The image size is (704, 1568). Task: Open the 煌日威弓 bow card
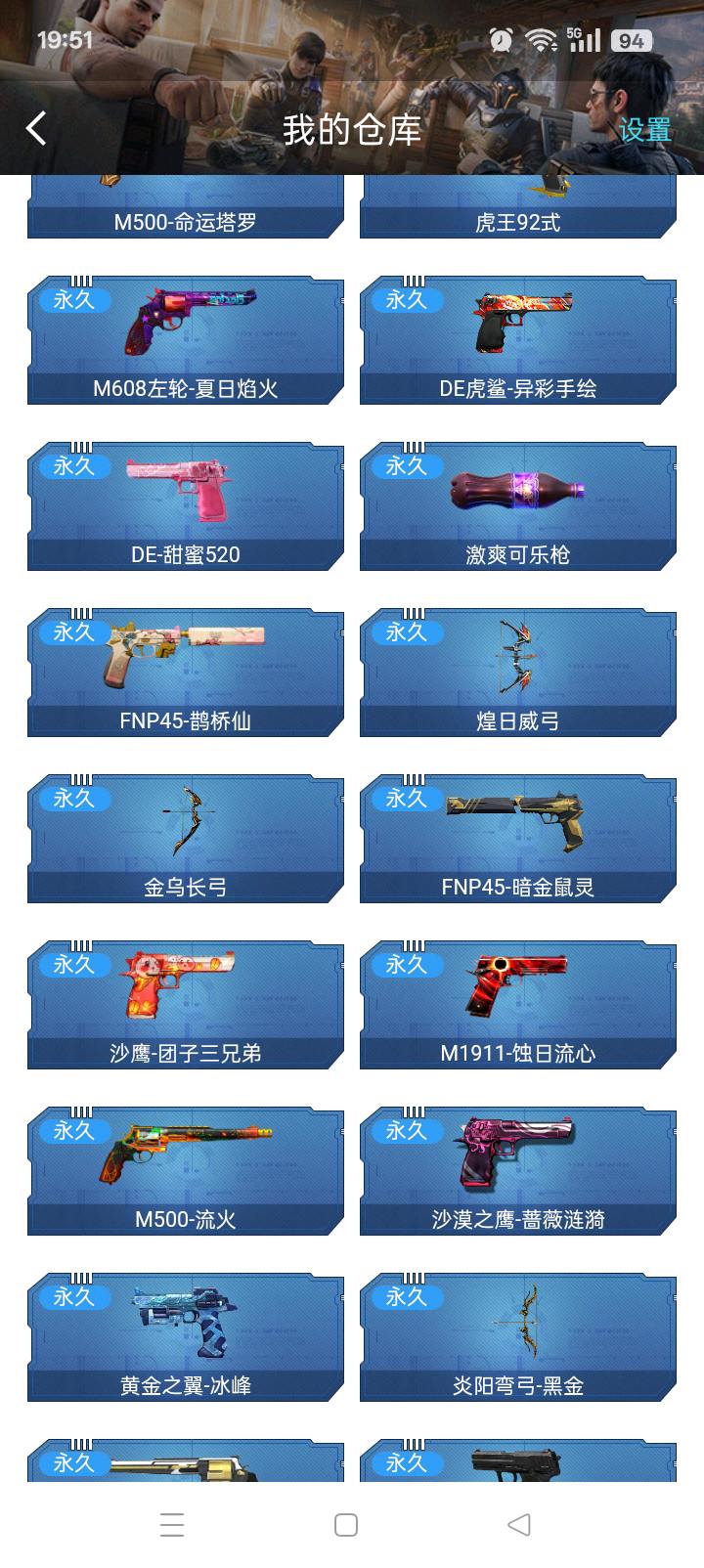(518, 672)
